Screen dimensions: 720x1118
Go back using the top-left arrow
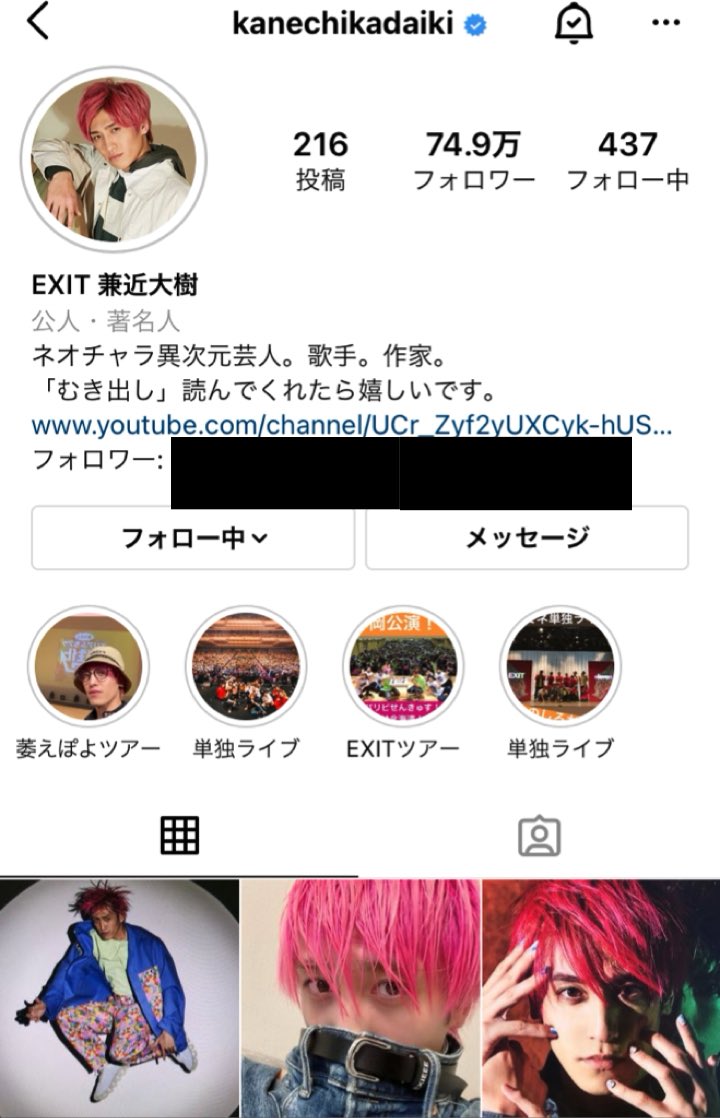click(38, 21)
